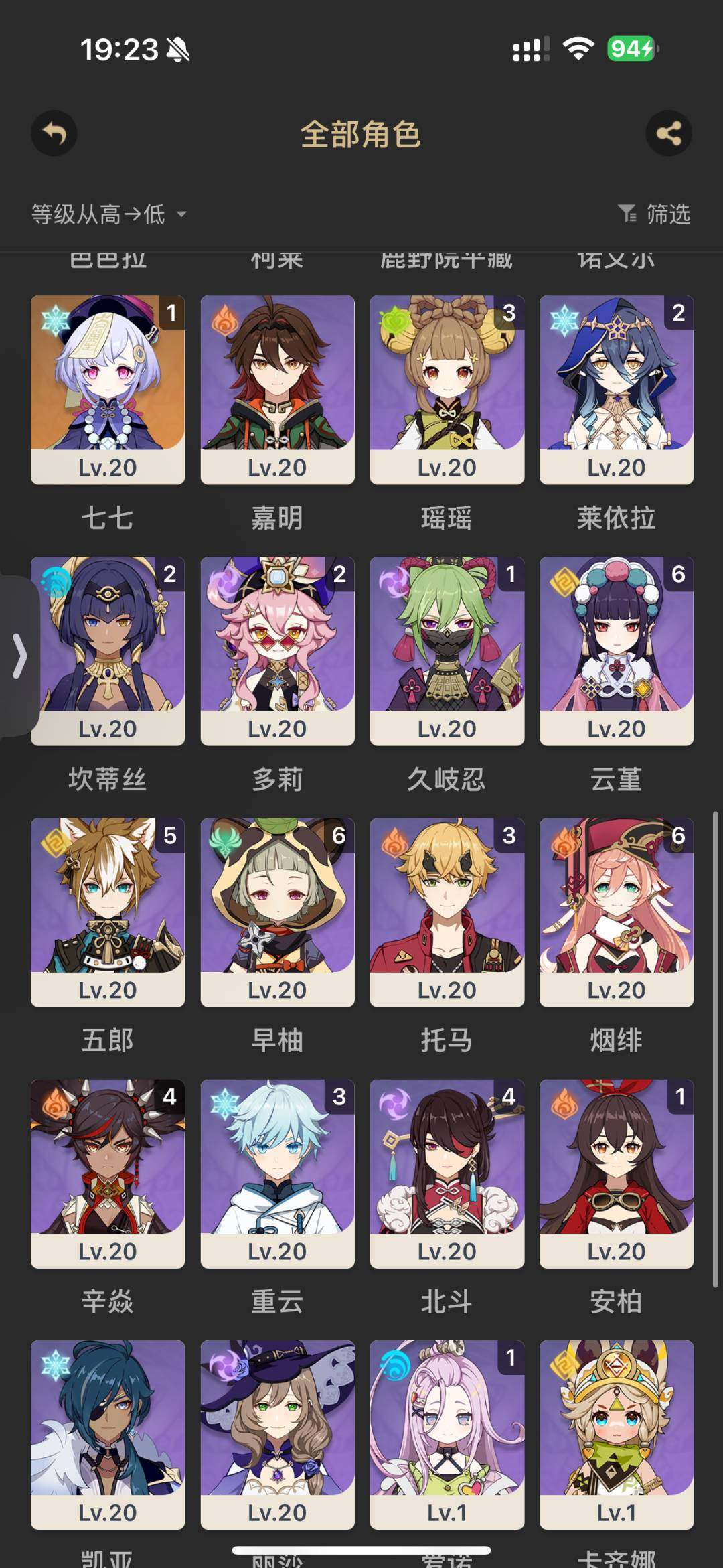Image resolution: width=723 pixels, height=1568 pixels.
Task: Share the character list
Action: coord(668,133)
